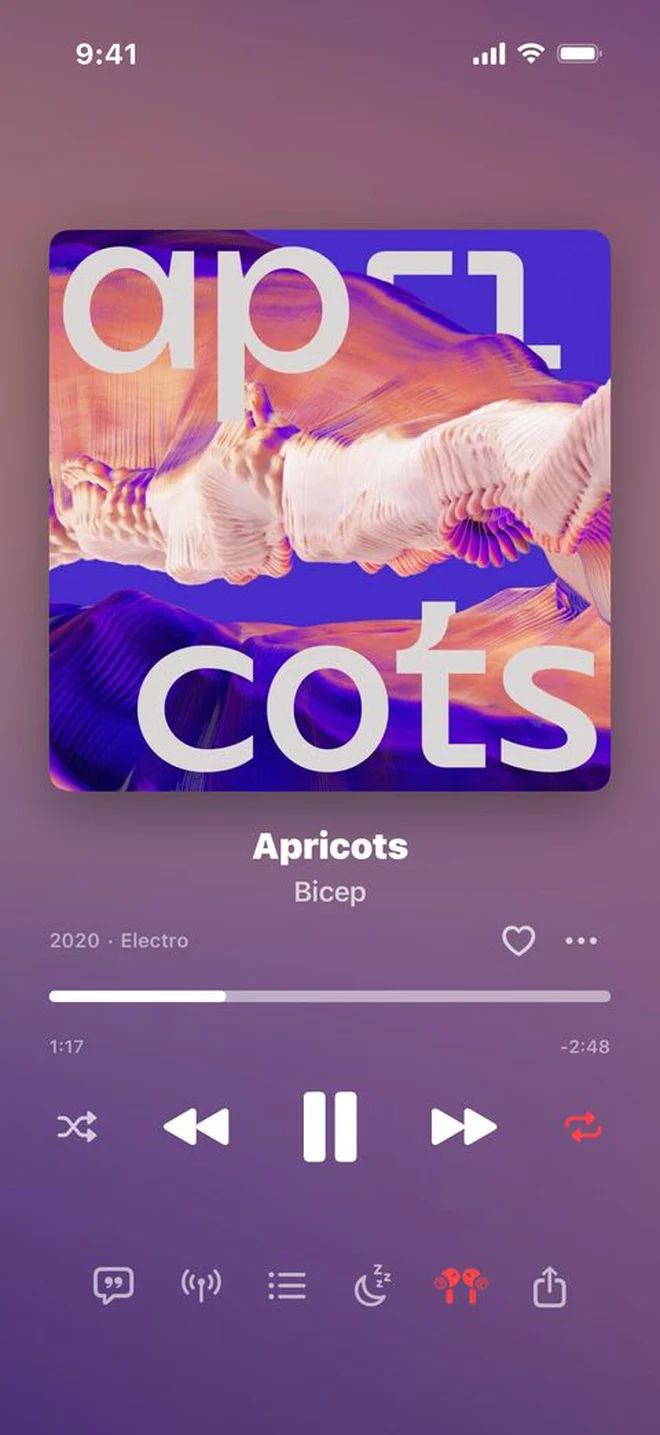The image size is (660, 1435).
Task: Favorite Apricots with the heart icon
Action: click(x=518, y=941)
